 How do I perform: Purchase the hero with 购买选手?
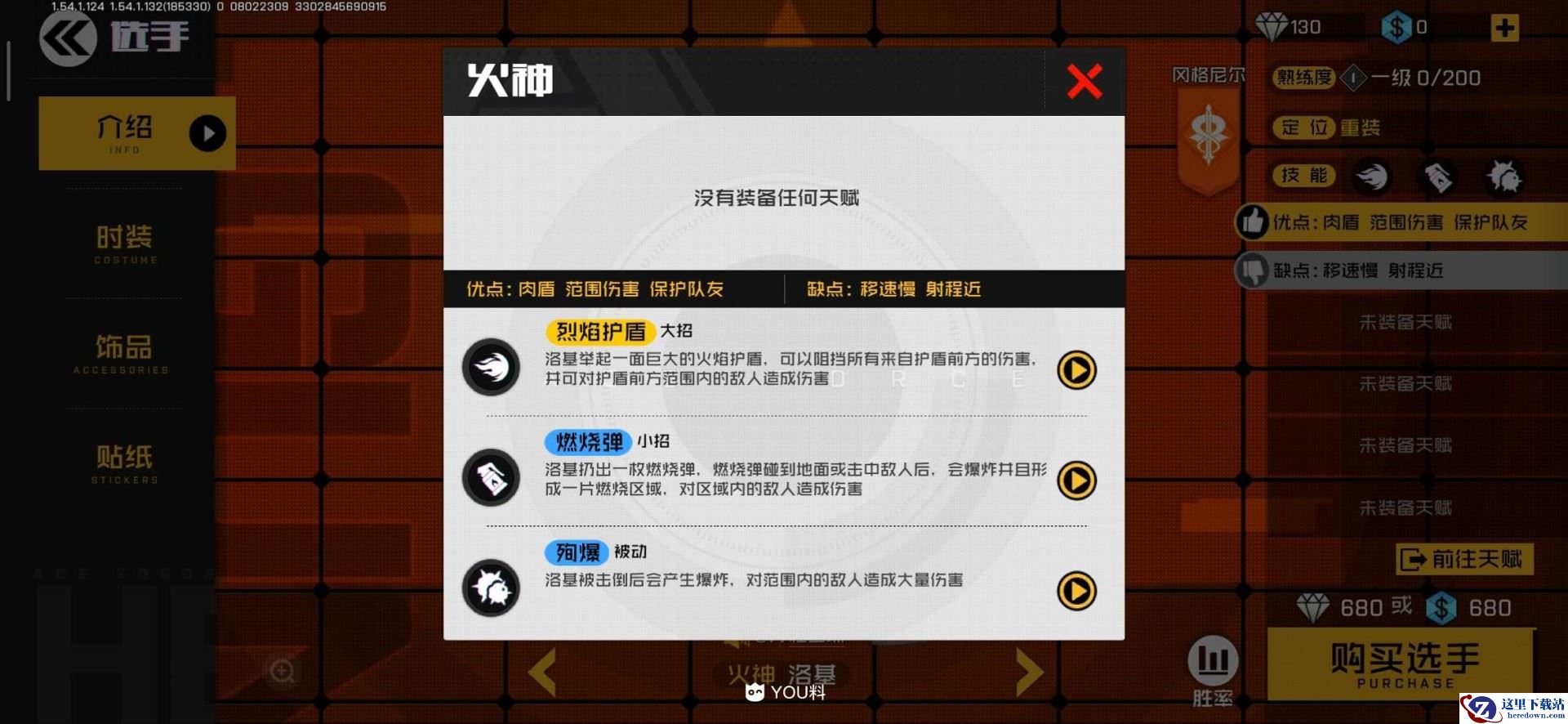(x=1403, y=664)
